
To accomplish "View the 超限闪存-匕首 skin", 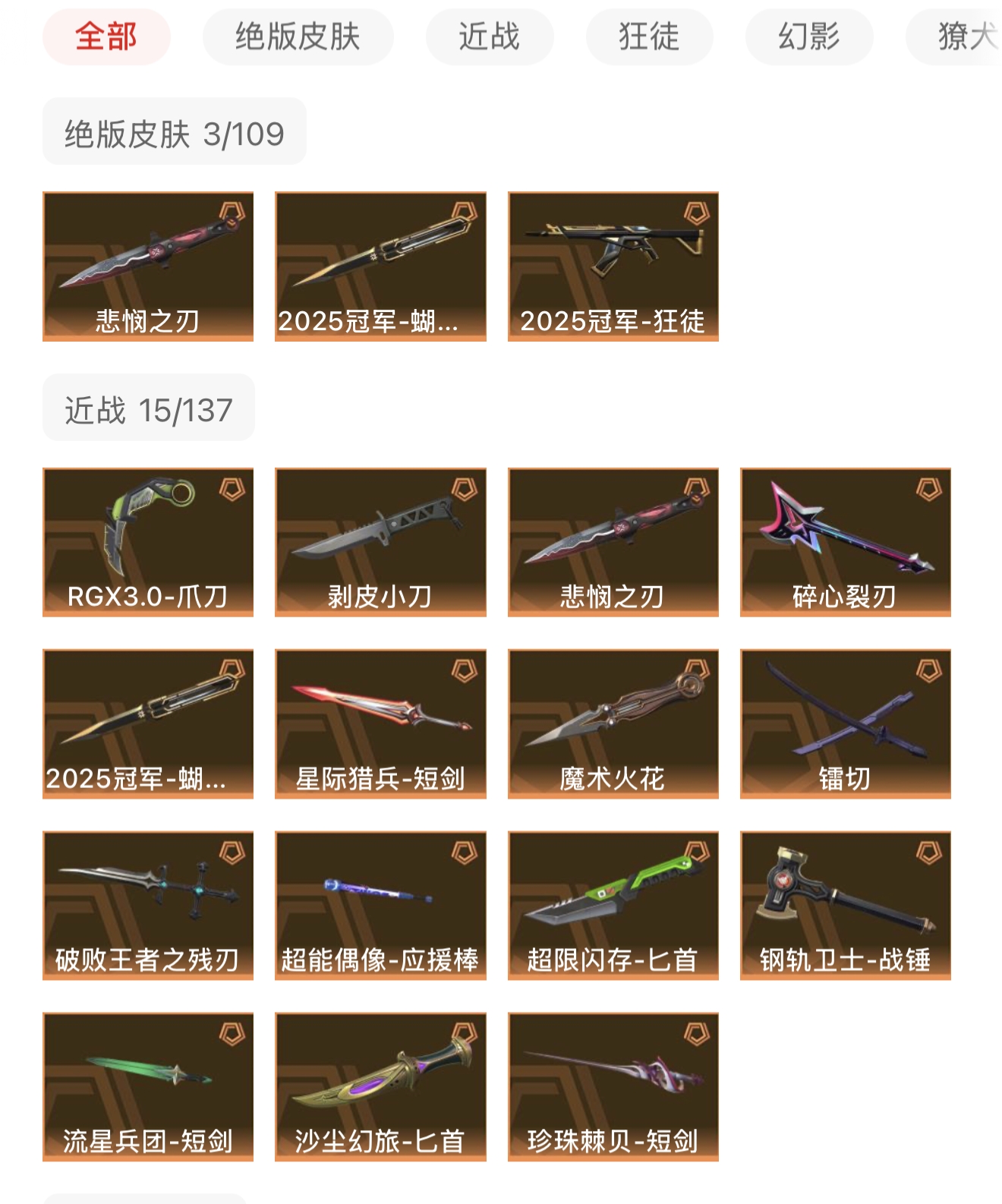I will click(613, 905).
